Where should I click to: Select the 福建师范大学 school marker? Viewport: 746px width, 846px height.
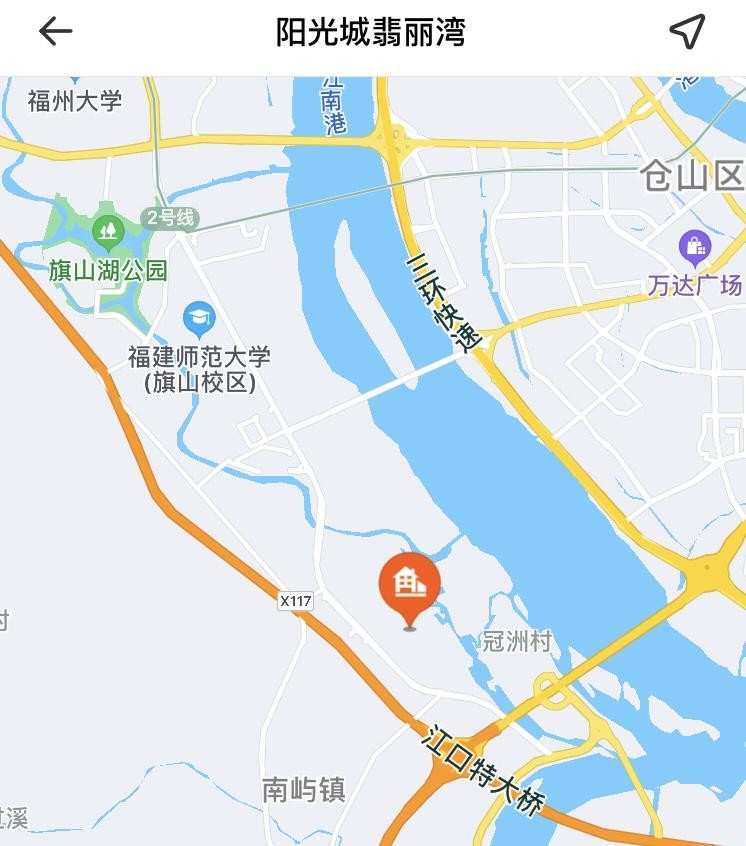click(199, 320)
